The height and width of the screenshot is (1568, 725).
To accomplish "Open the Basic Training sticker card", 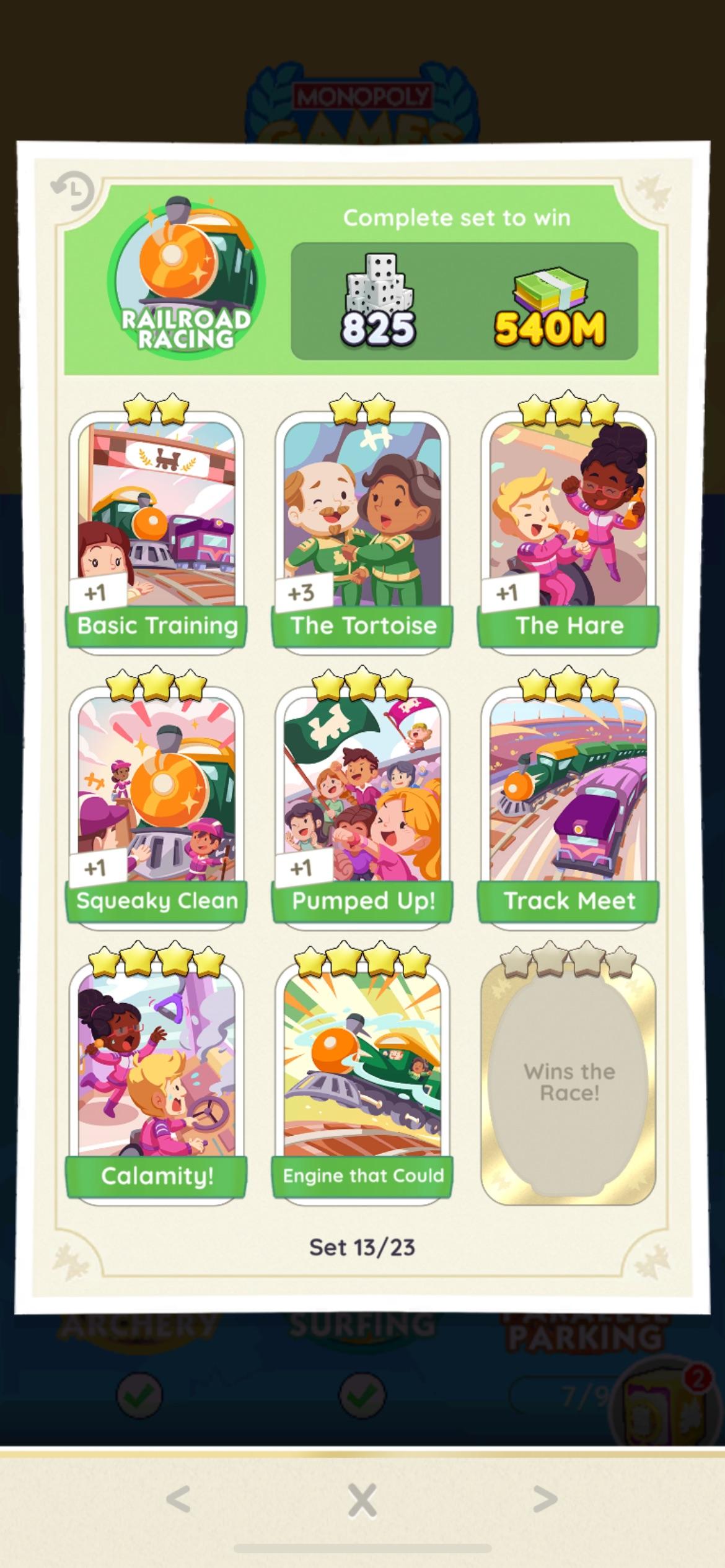I will click(156, 526).
